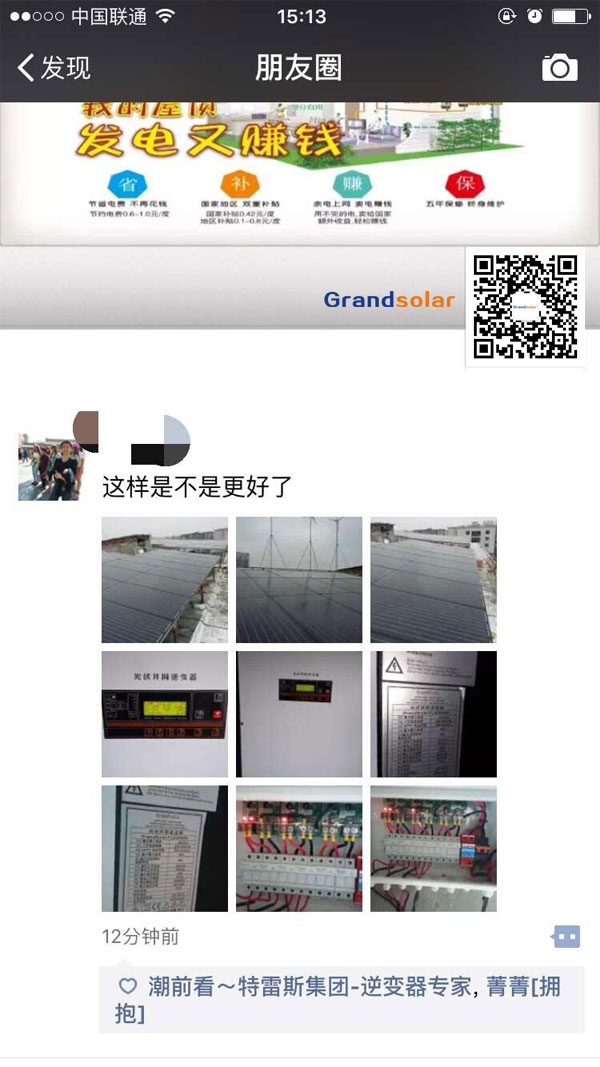Viewport: 600px width, 1067px height.
Task: View first rooftop solar panel photo
Action: click(164, 580)
